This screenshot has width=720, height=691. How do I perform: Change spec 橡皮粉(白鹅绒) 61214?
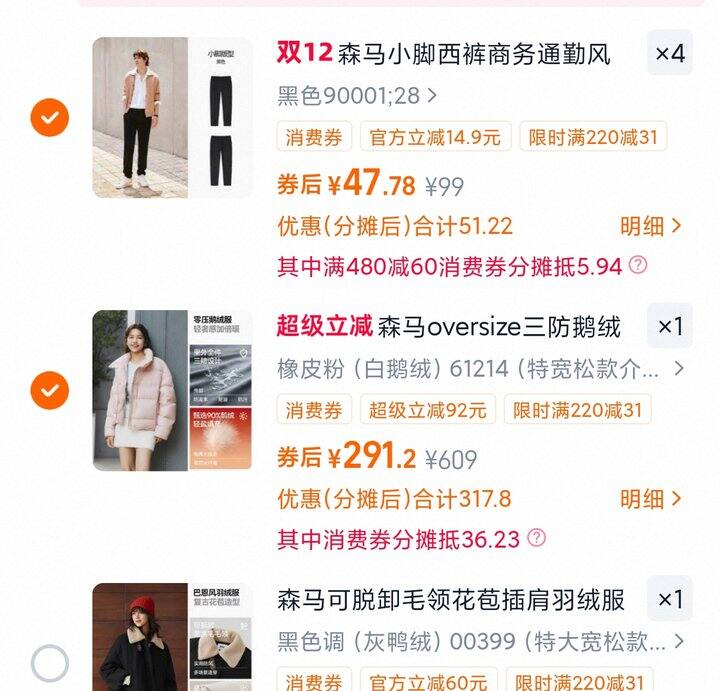click(480, 369)
